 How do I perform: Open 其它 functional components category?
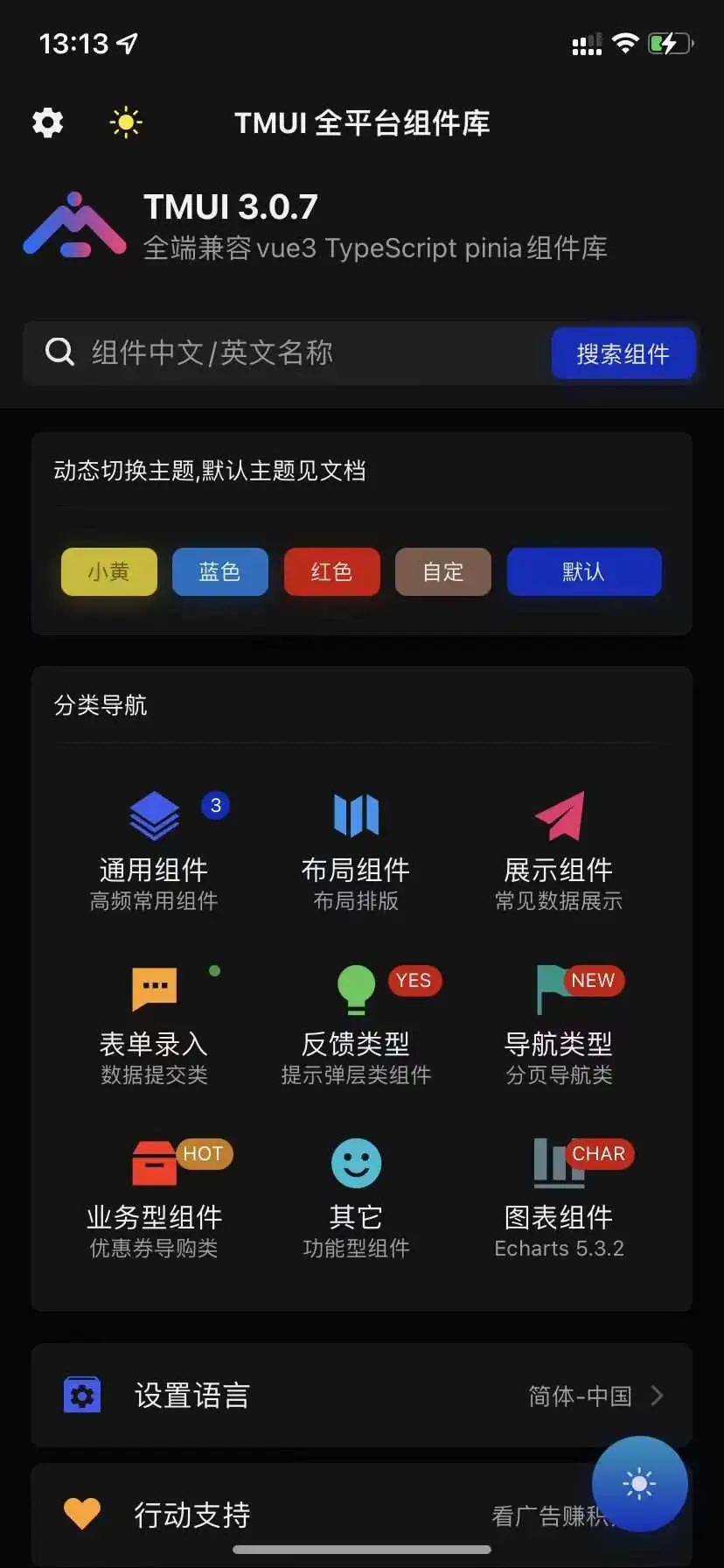(356, 1198)
